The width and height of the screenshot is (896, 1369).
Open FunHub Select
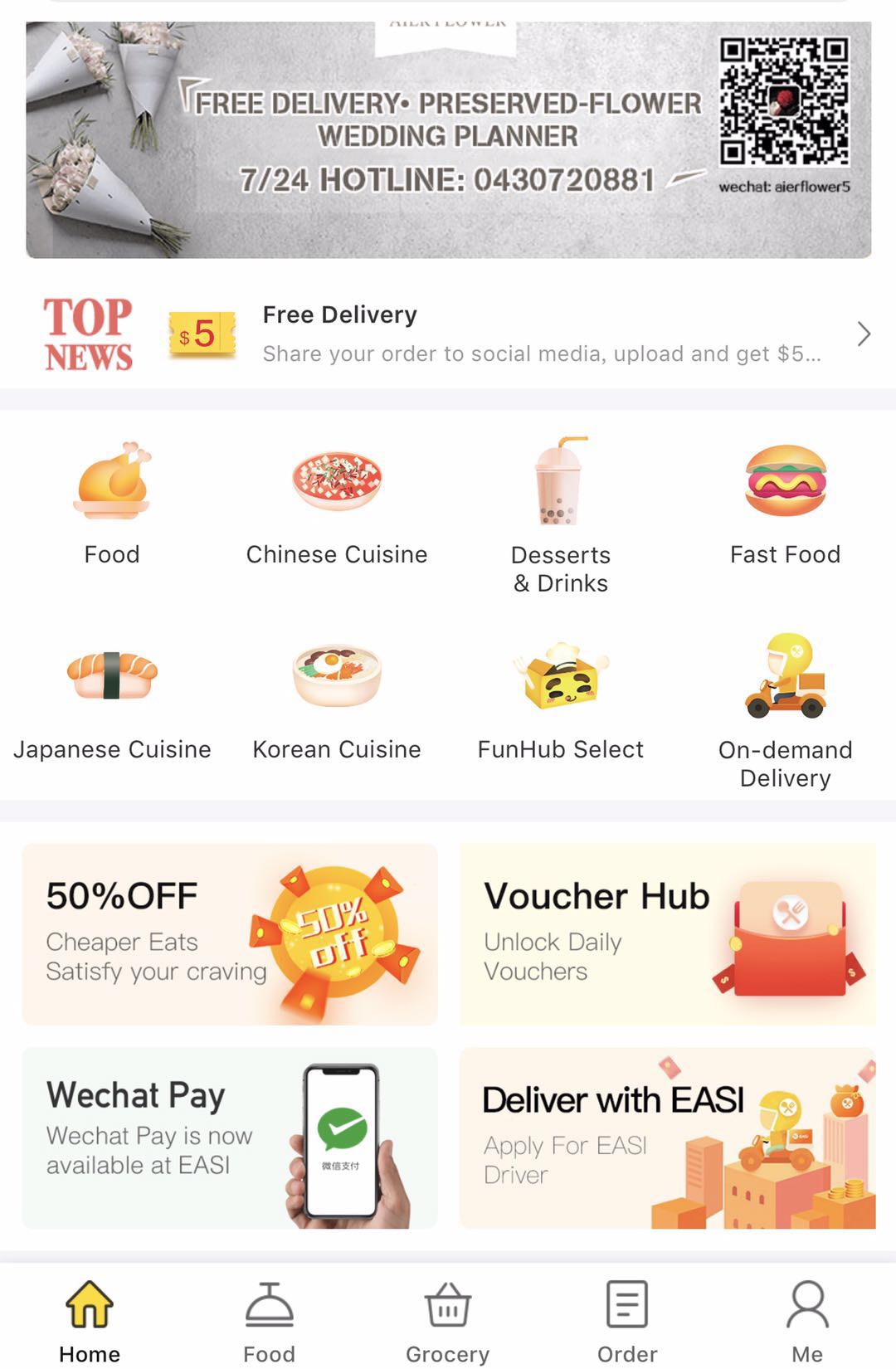pyautogui.click(x=561, y=699)
